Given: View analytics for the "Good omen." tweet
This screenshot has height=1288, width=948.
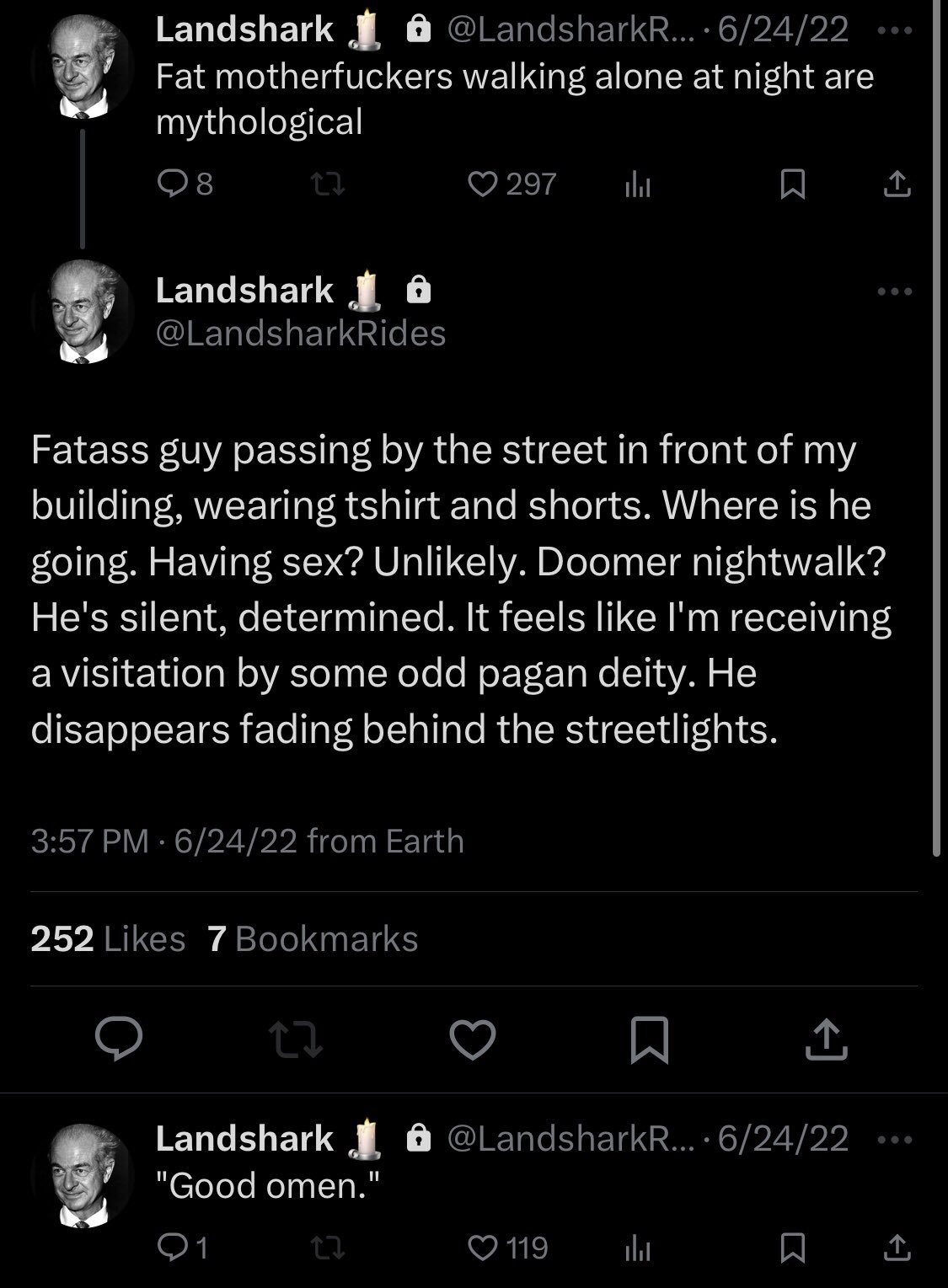Looking at the screenshot, I should tap(637, 1248).
